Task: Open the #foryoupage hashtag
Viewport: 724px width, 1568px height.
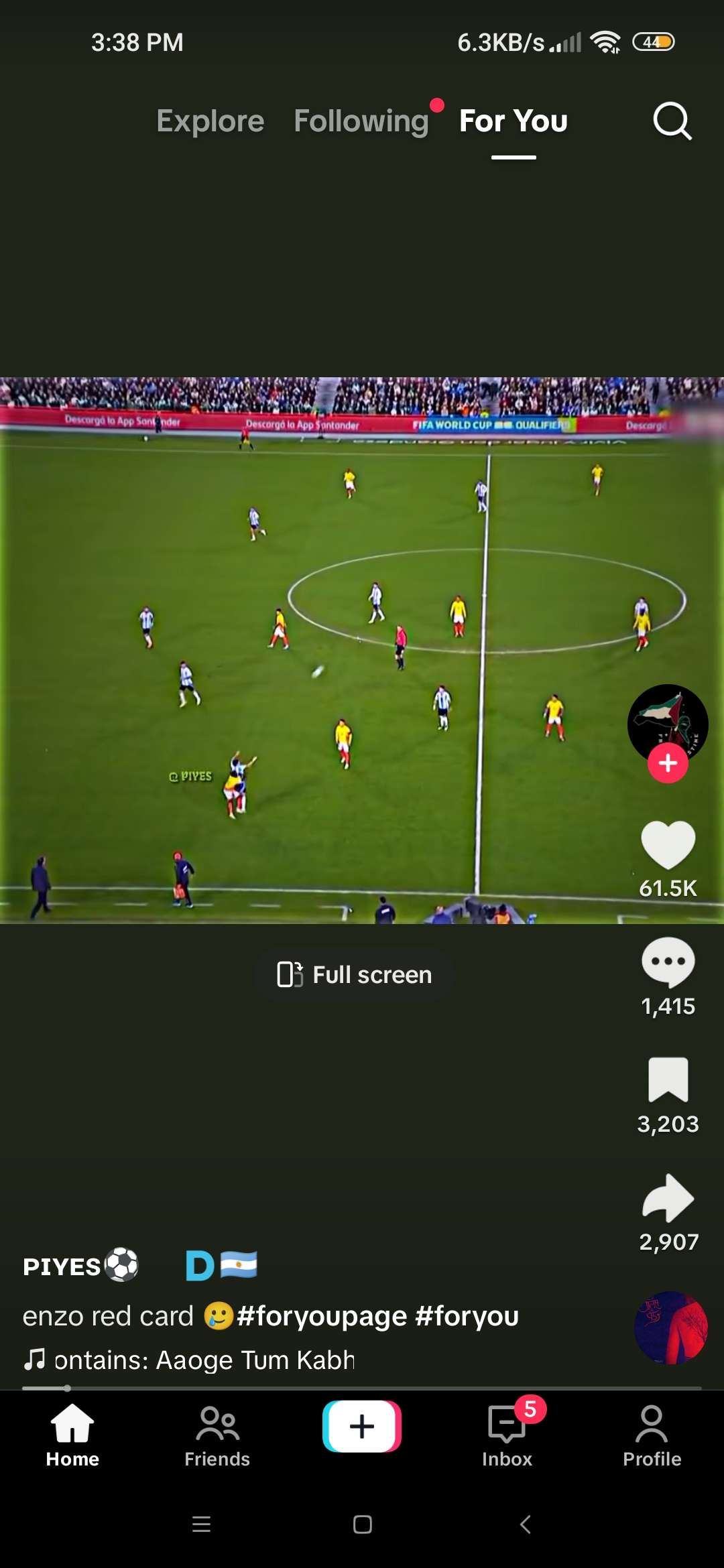Action: (x=322, y=1316)
